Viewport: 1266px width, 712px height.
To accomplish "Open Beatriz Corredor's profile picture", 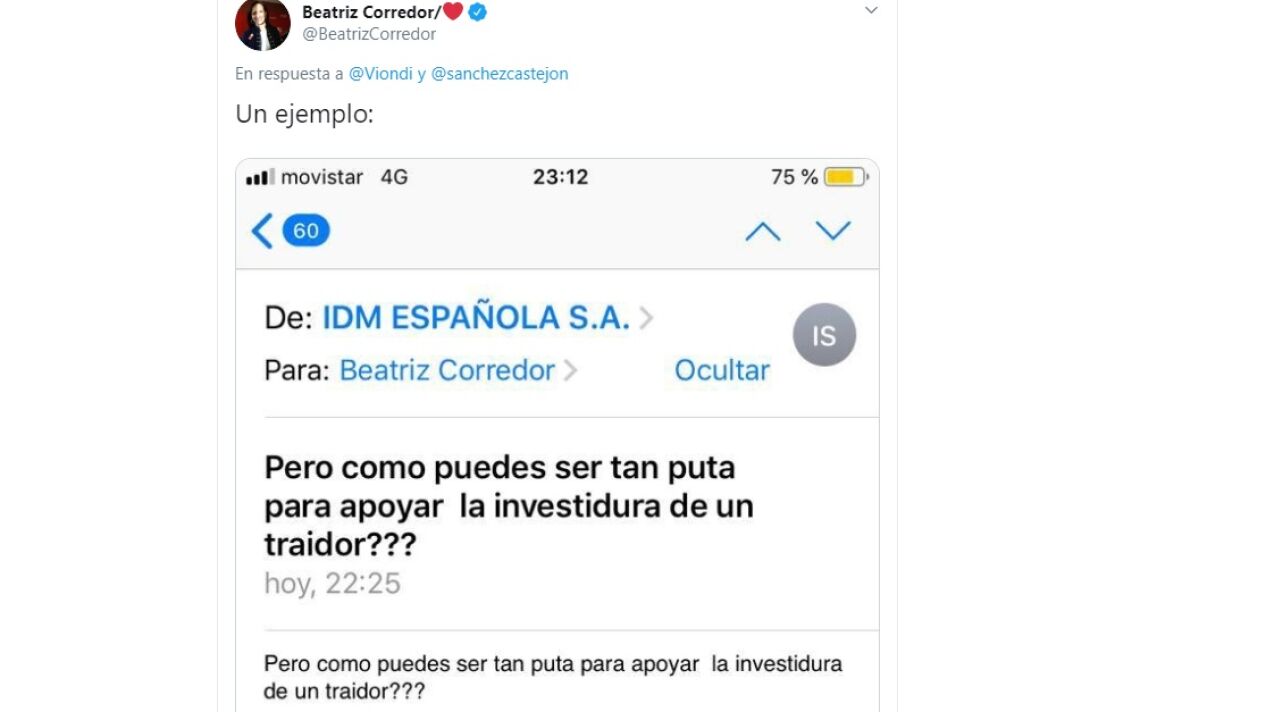I will tap(262, 24).
